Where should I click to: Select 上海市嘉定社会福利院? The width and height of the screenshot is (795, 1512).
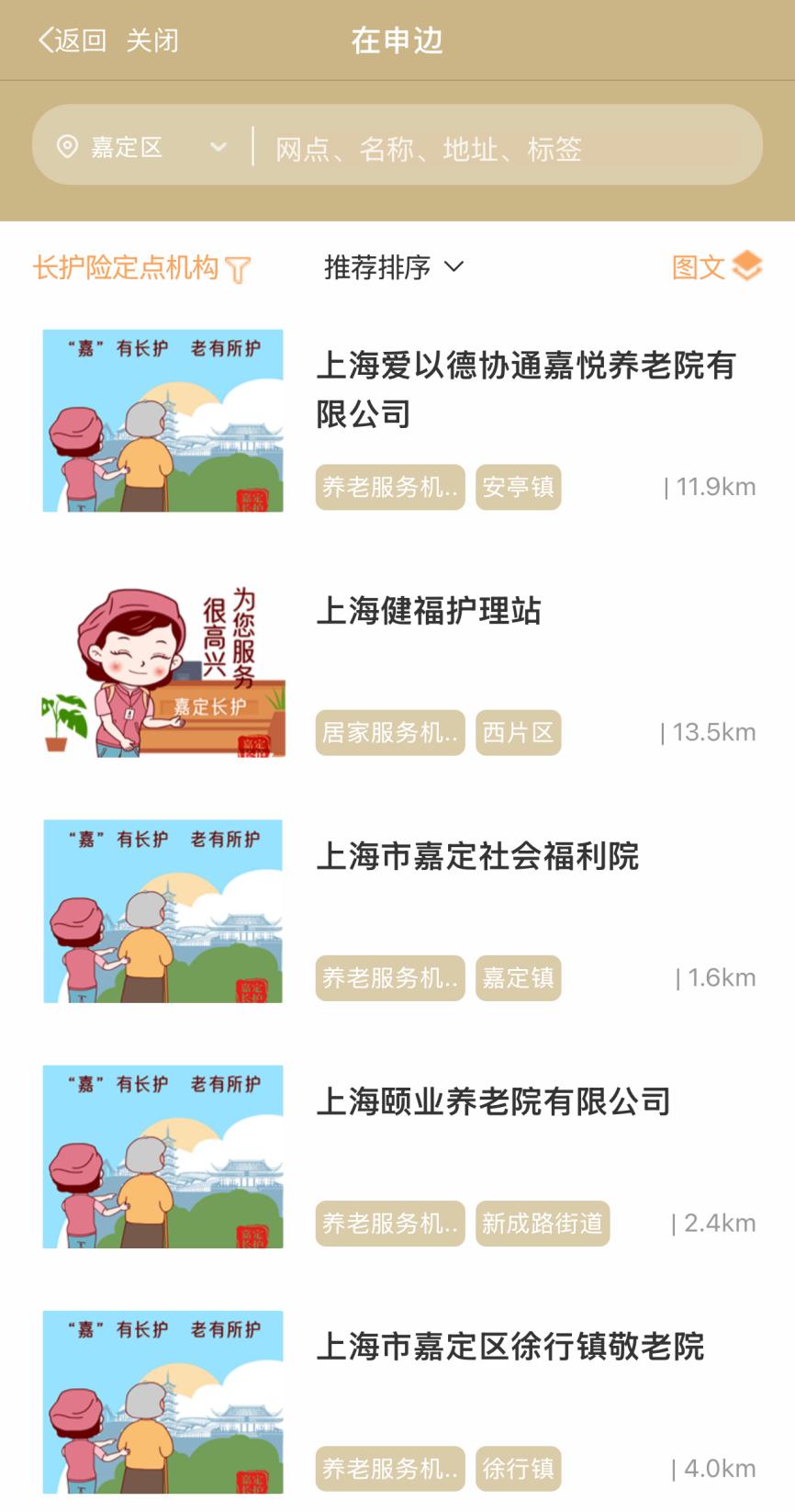tap(477, 856)
